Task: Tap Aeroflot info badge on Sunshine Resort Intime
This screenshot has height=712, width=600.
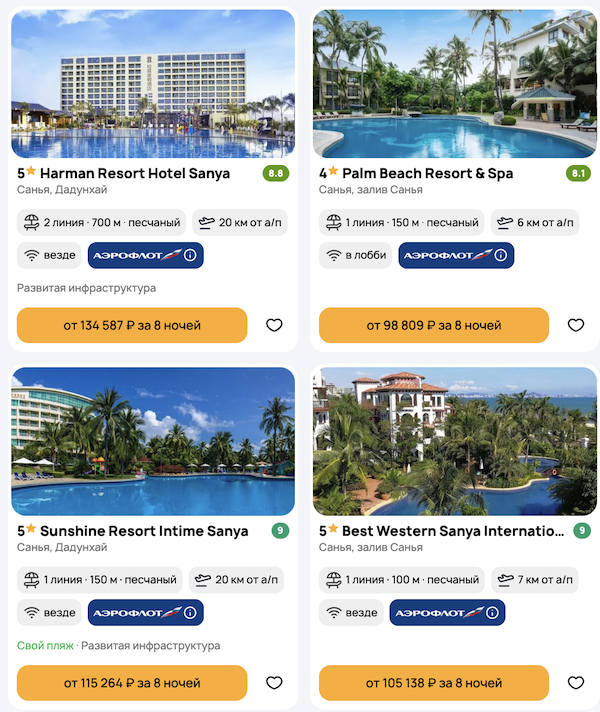Action: tap(189, 612)
